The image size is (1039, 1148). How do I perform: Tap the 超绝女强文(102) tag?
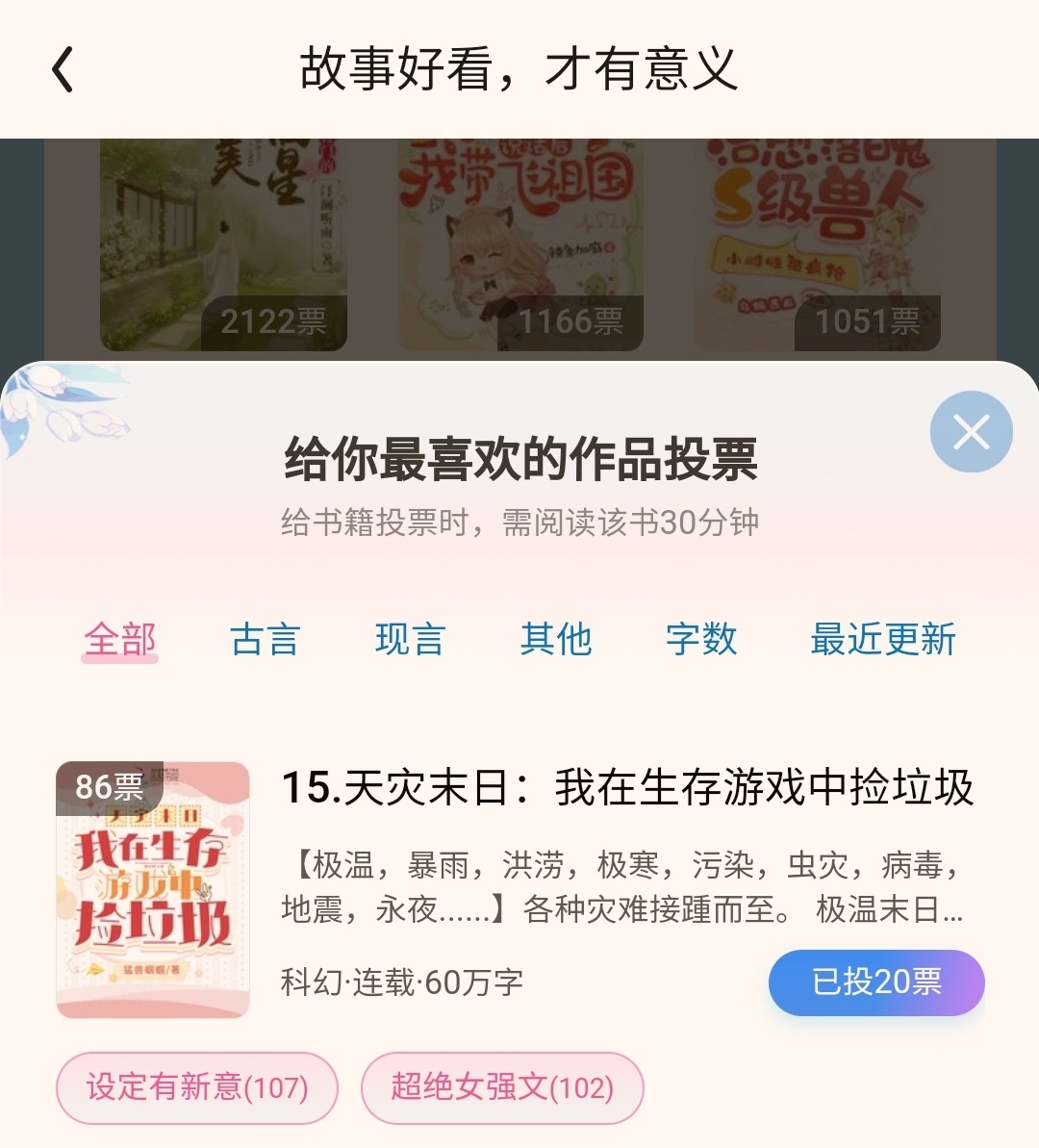(502, 1087)
